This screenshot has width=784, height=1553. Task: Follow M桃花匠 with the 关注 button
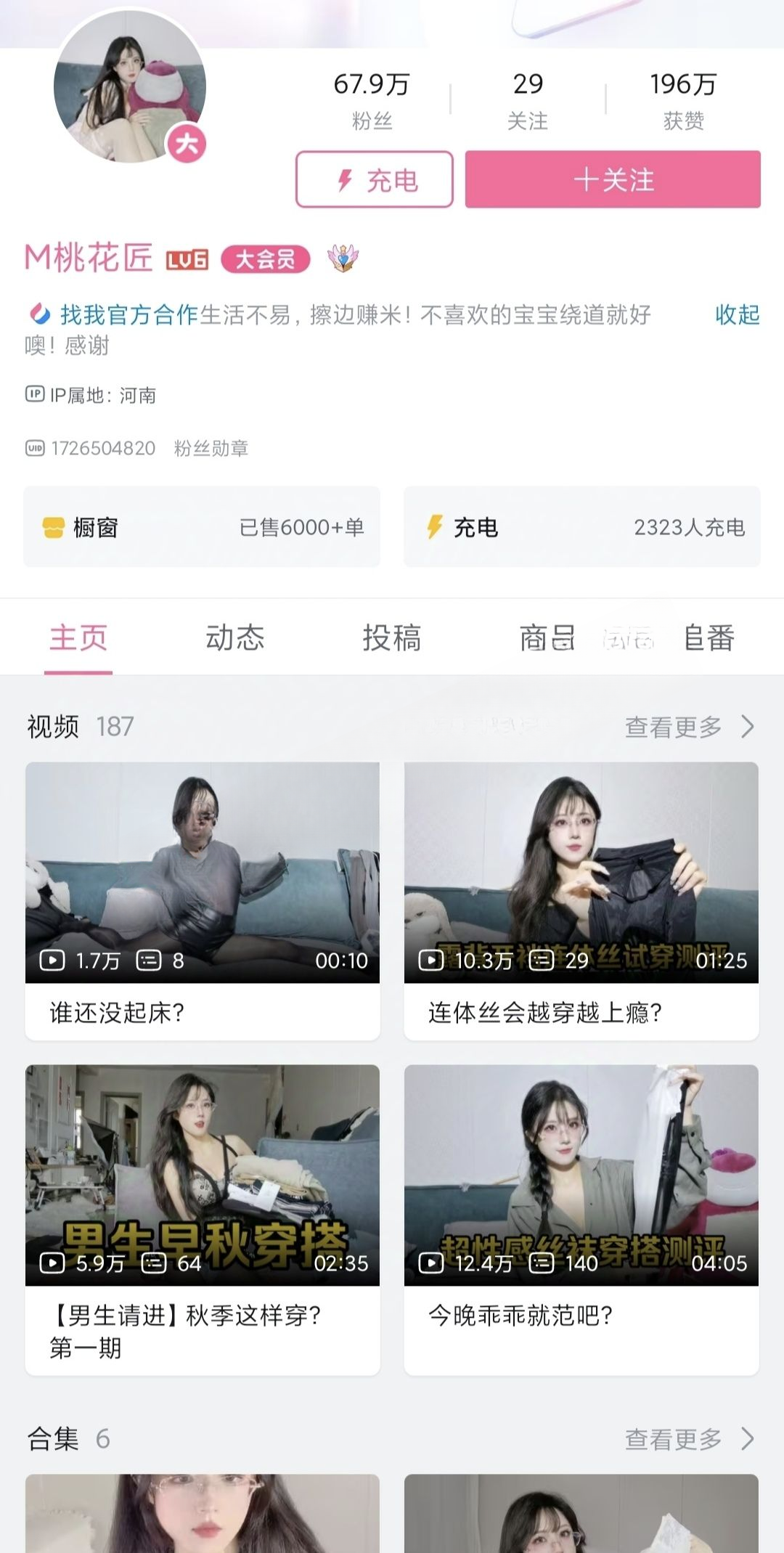click(x=613, y=179)
